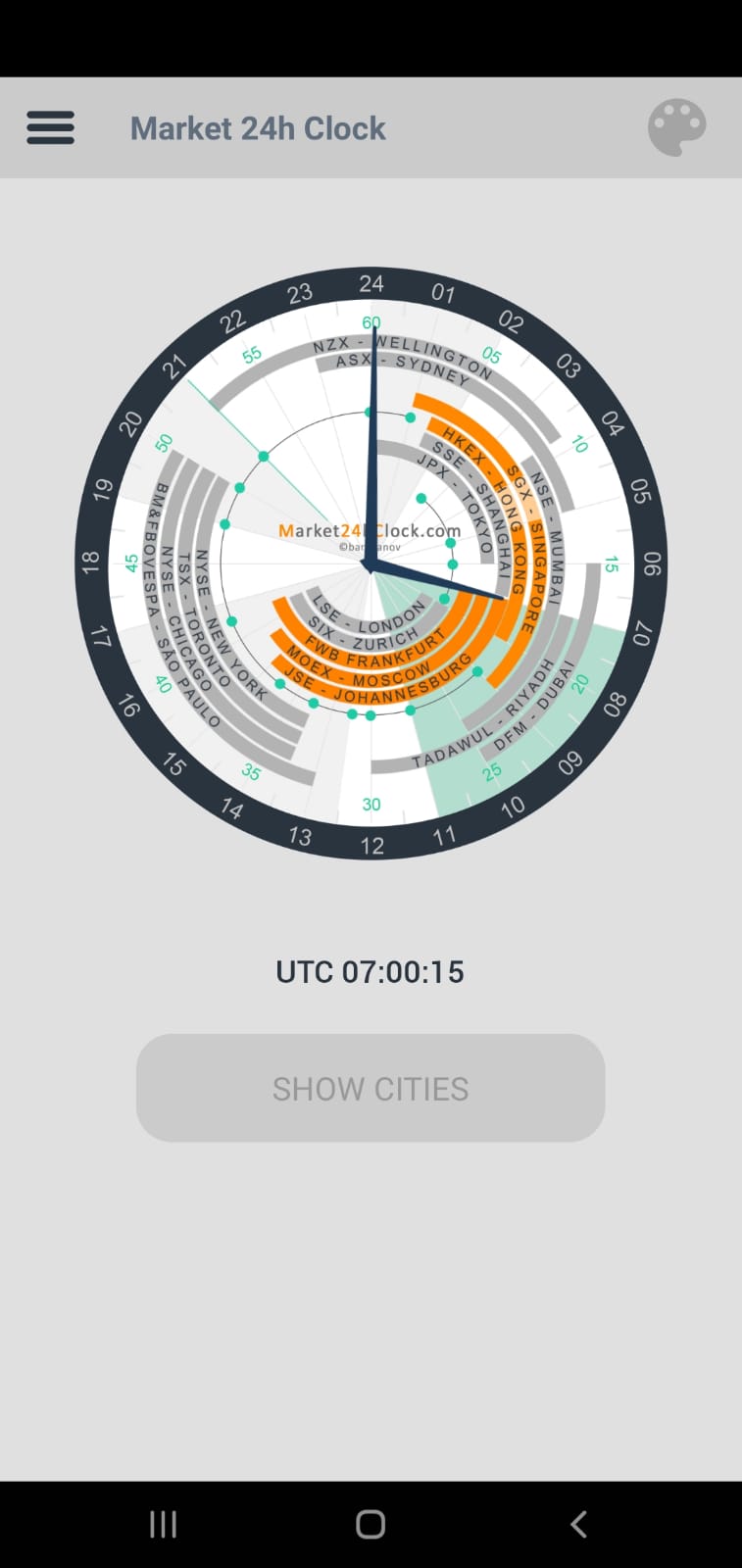The height and width of the screenshot is (1568, 742).
Task: Open the hamburger navigation menu
Action: point(50,127)
